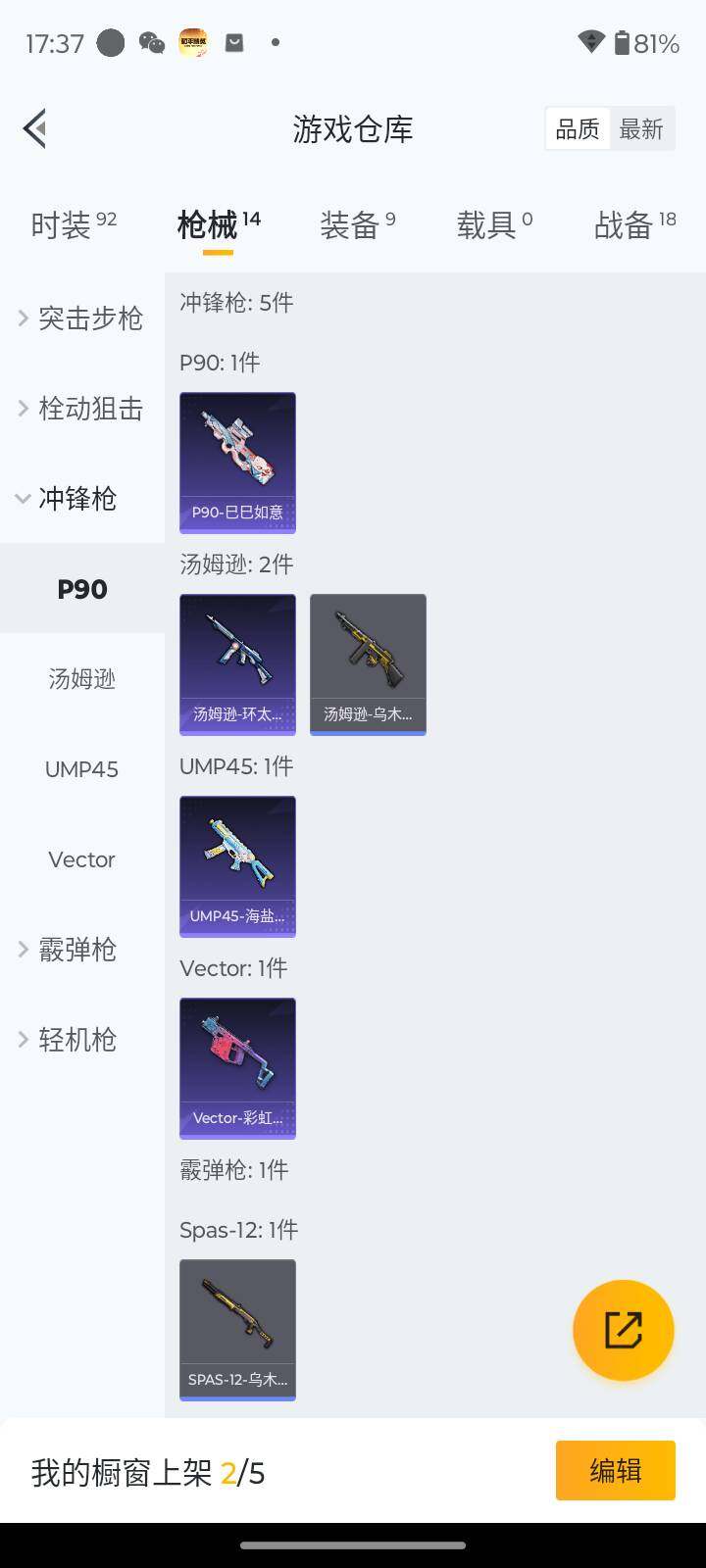Select 汤姆逊 in the sidebar
The image size is (706, 1568).
tap(82, 679)
